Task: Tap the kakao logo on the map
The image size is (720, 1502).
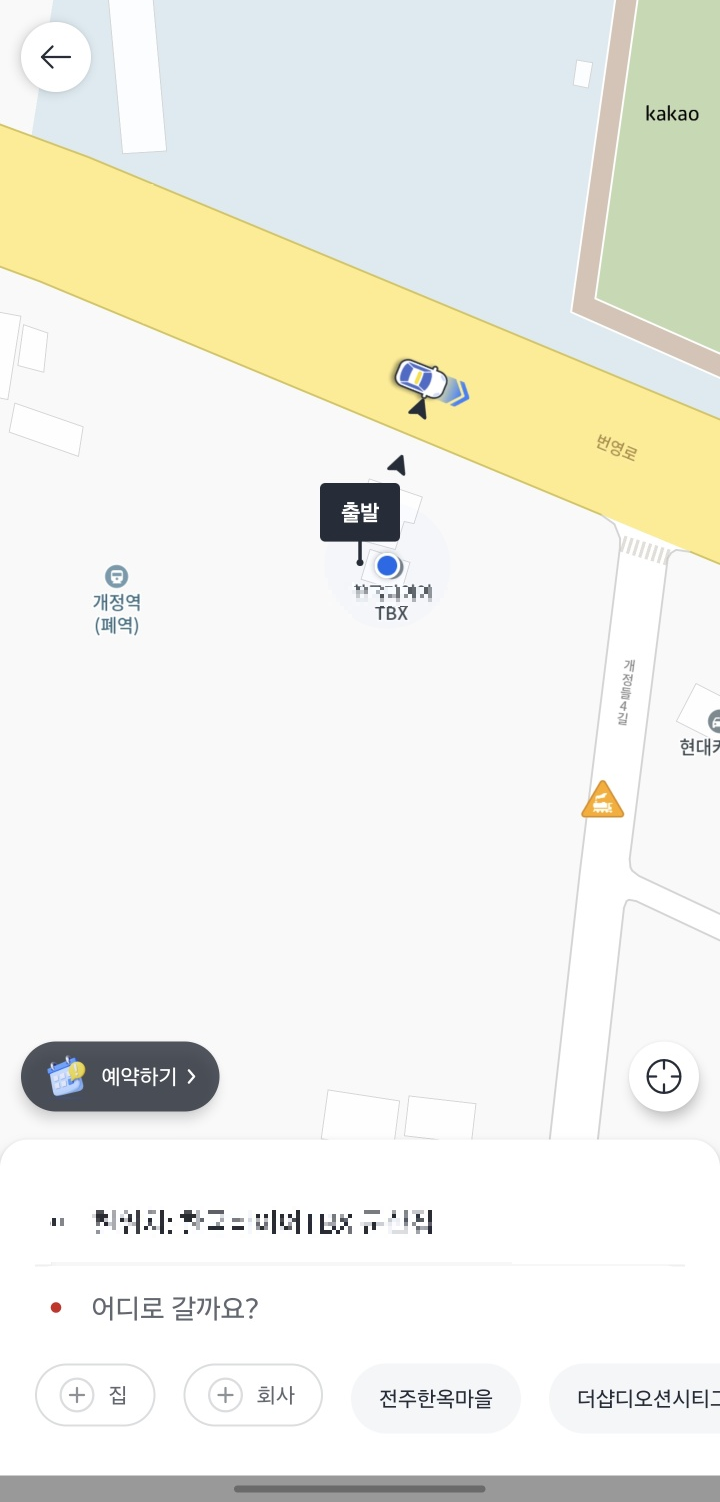Action: [672, 113]
